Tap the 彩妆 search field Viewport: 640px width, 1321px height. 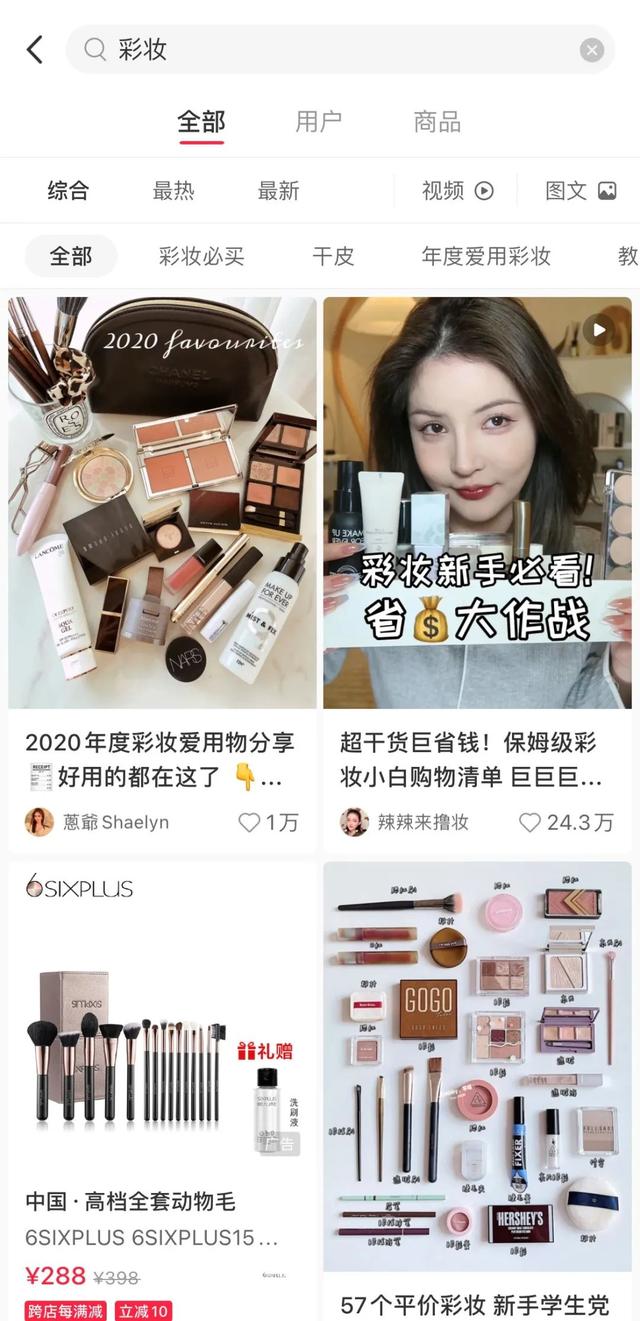point(330,50)
